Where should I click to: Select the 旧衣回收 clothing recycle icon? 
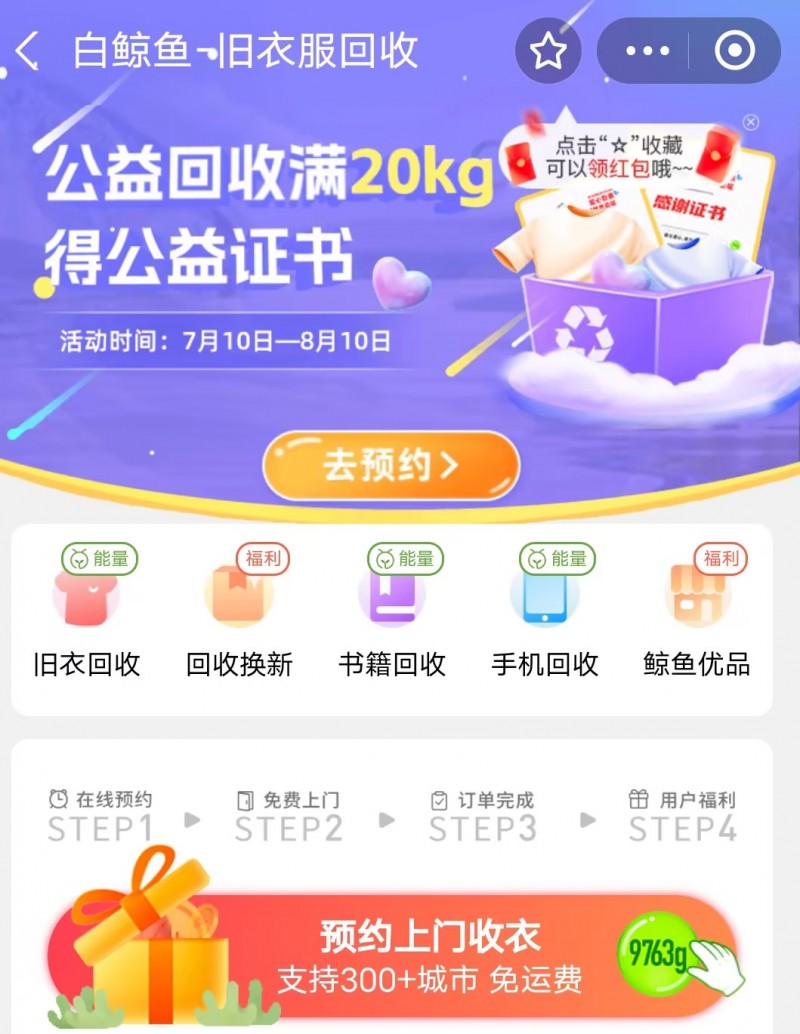[85, 600]
